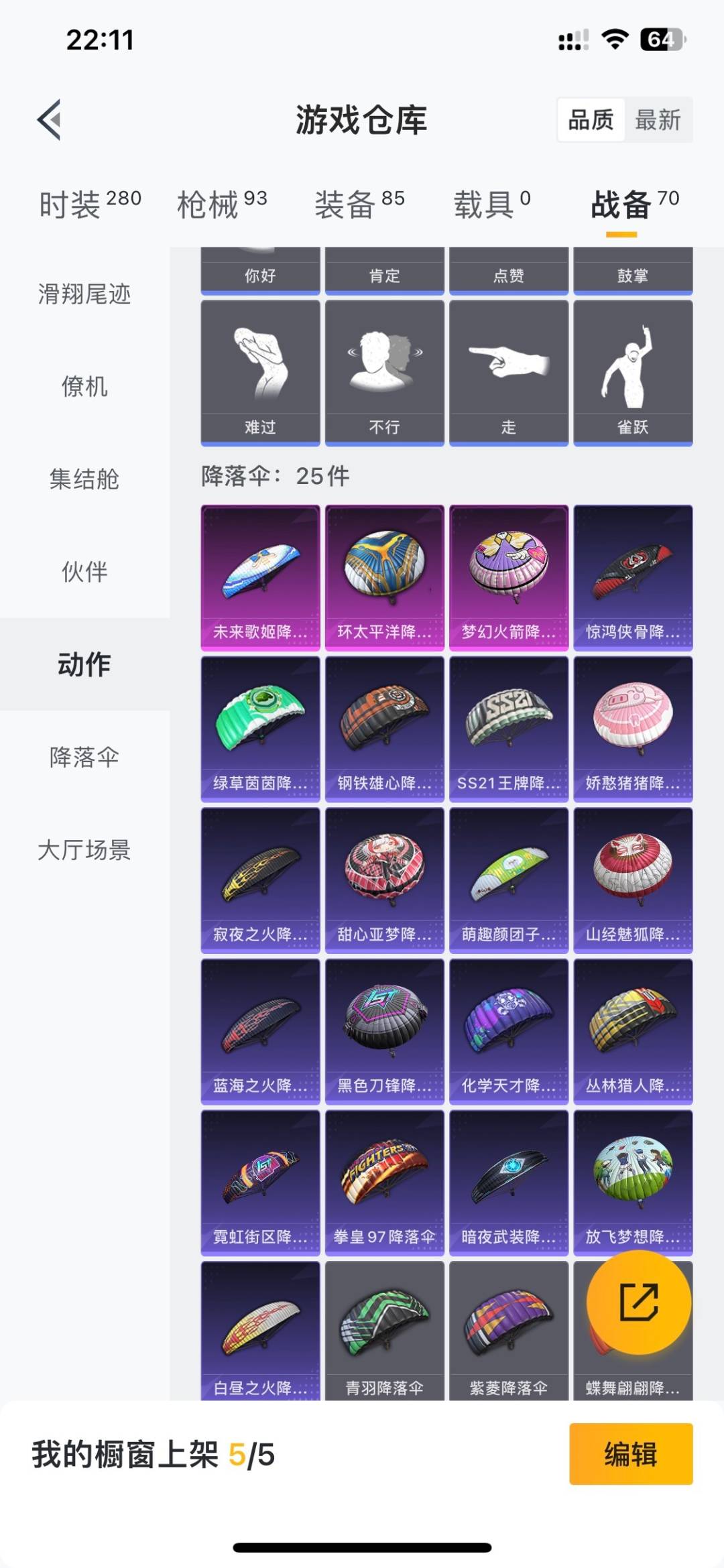This screenshot has width=724, height=1568.
Task: Open the 装备 tab
Action: coord(359,204)
